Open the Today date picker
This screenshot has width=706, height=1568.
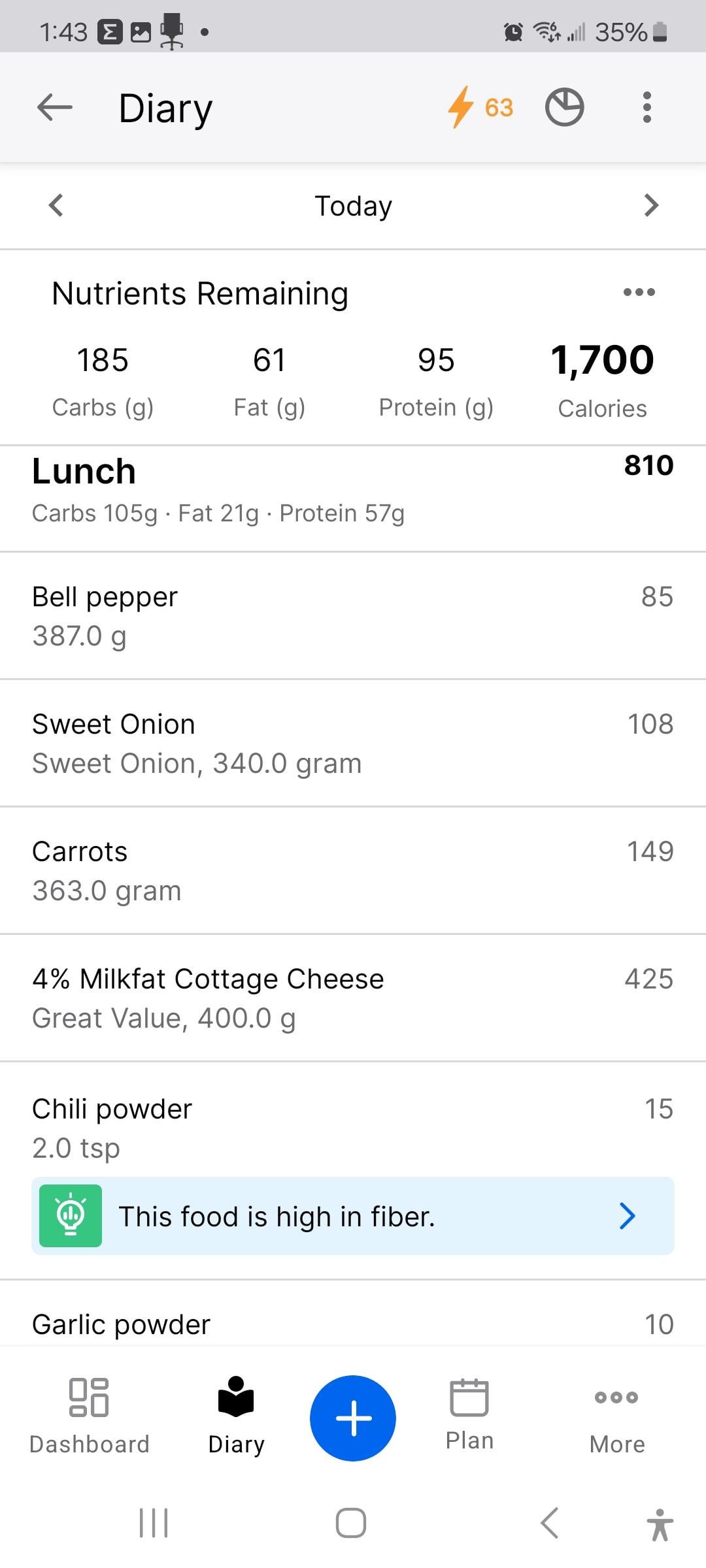pyautogui.click(x=353, y=206)
